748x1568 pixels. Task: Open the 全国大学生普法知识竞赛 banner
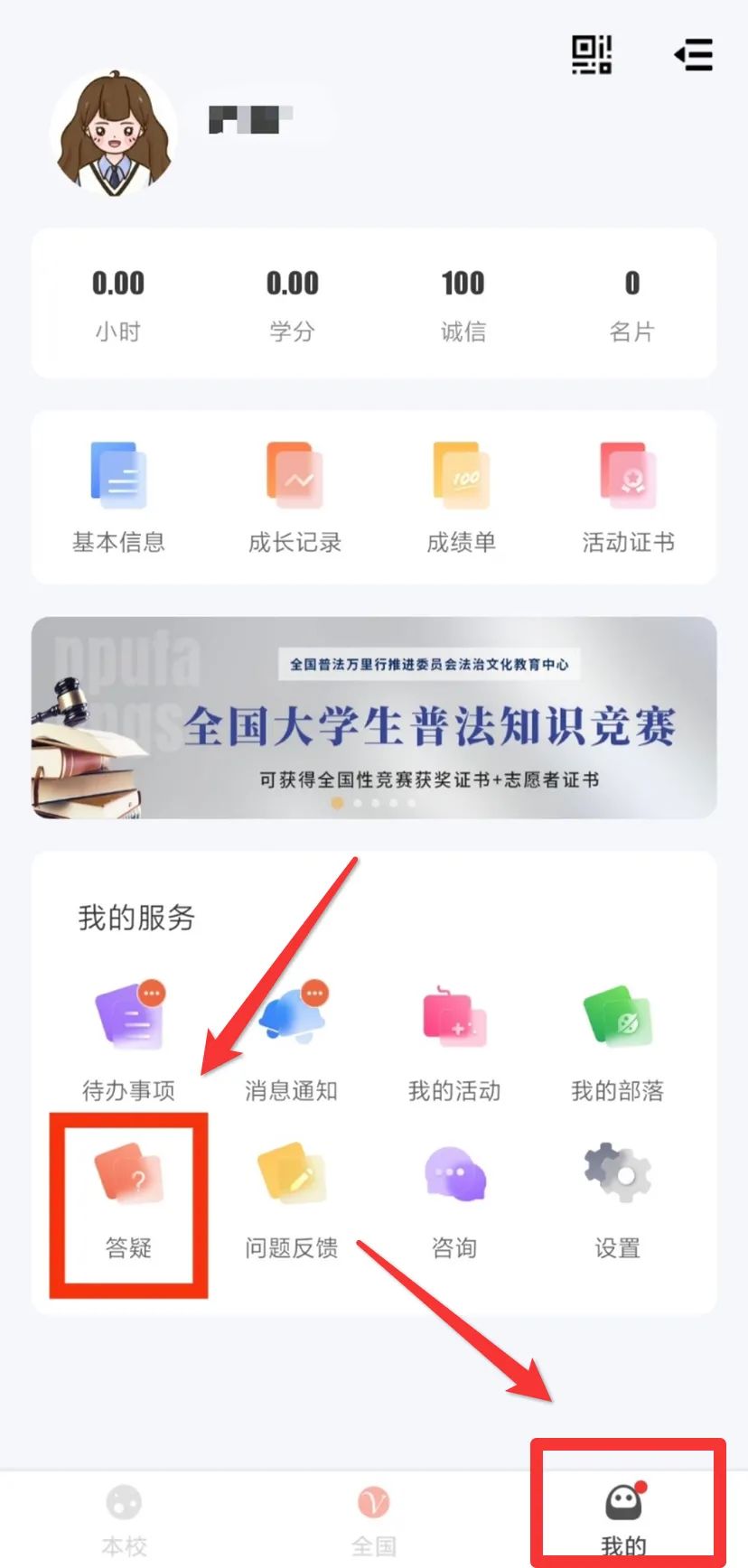point(374,718)
